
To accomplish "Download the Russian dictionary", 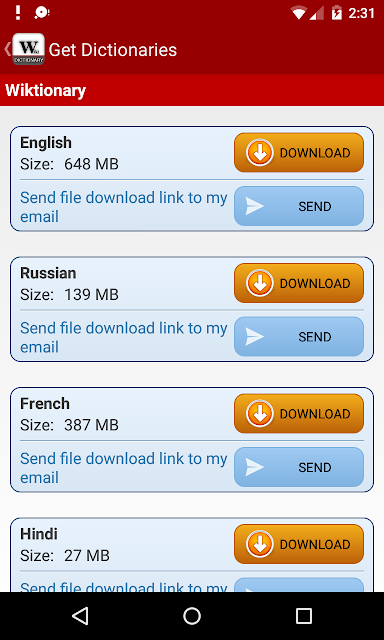I will click(x=299, y=283).
